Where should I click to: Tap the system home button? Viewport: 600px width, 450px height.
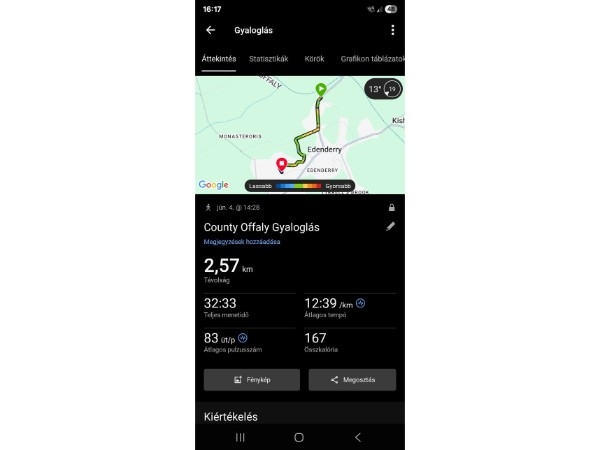[299, 437]
